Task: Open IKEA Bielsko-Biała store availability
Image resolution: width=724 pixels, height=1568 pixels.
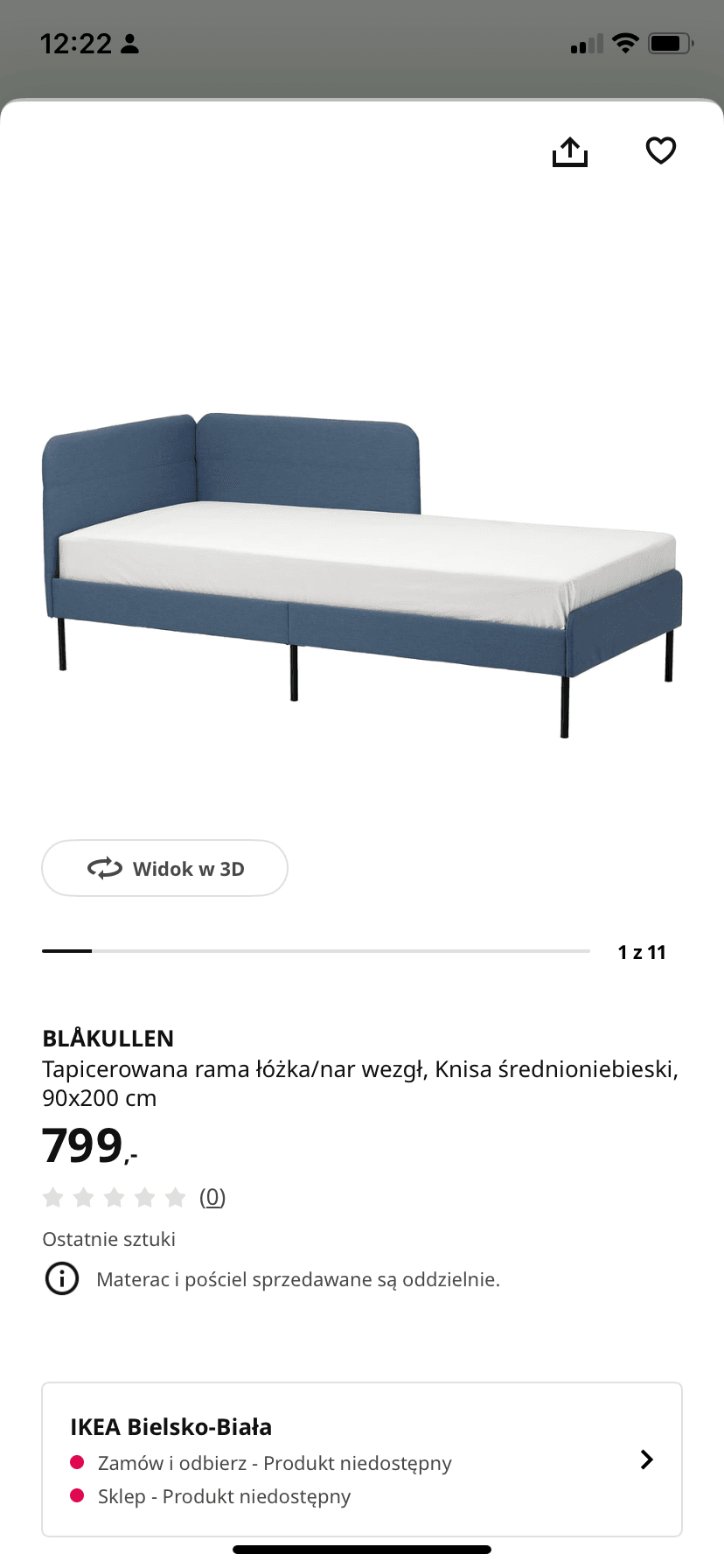Action: [362, 1459]
